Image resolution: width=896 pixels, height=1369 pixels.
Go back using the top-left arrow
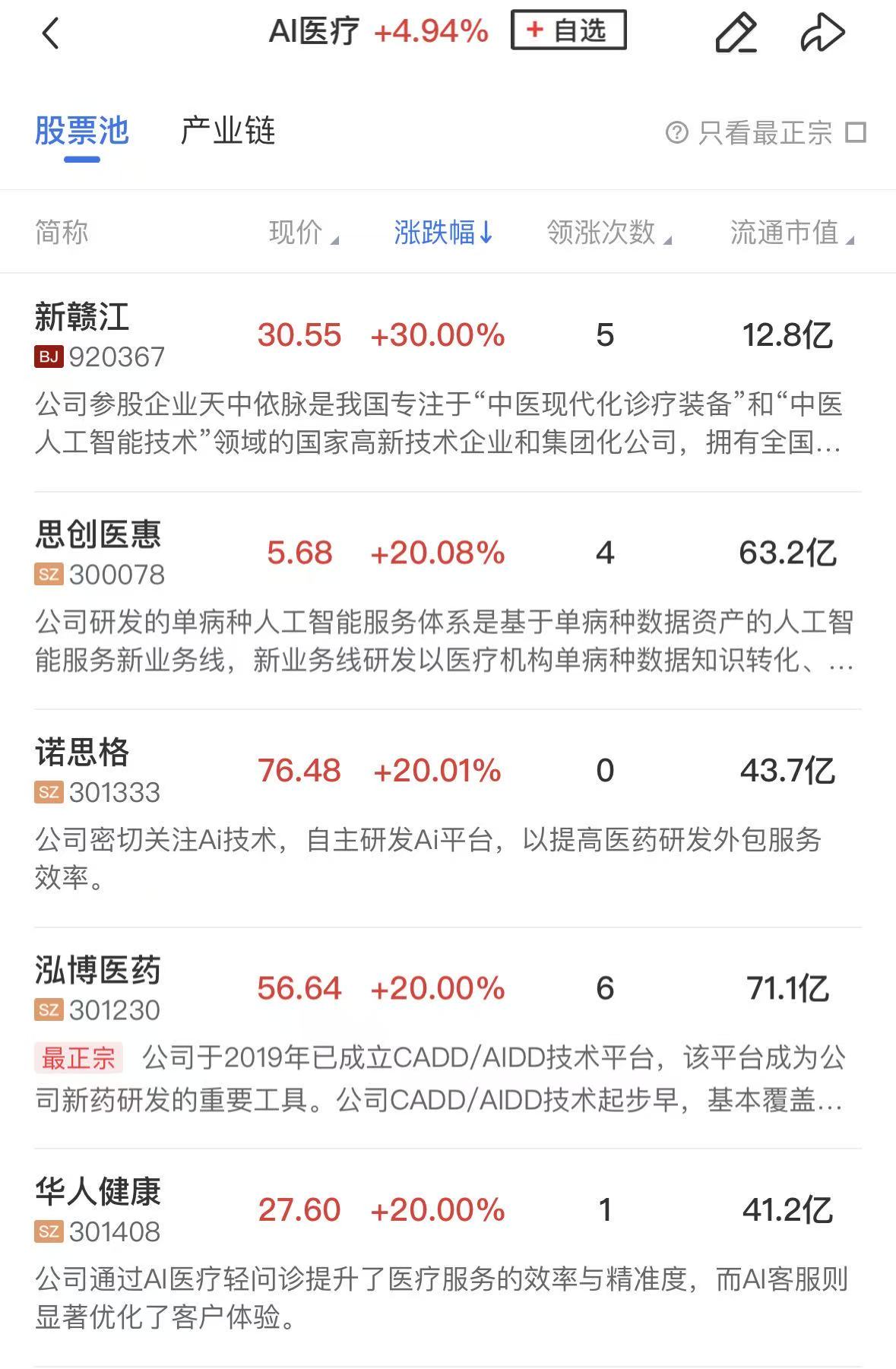50,33
